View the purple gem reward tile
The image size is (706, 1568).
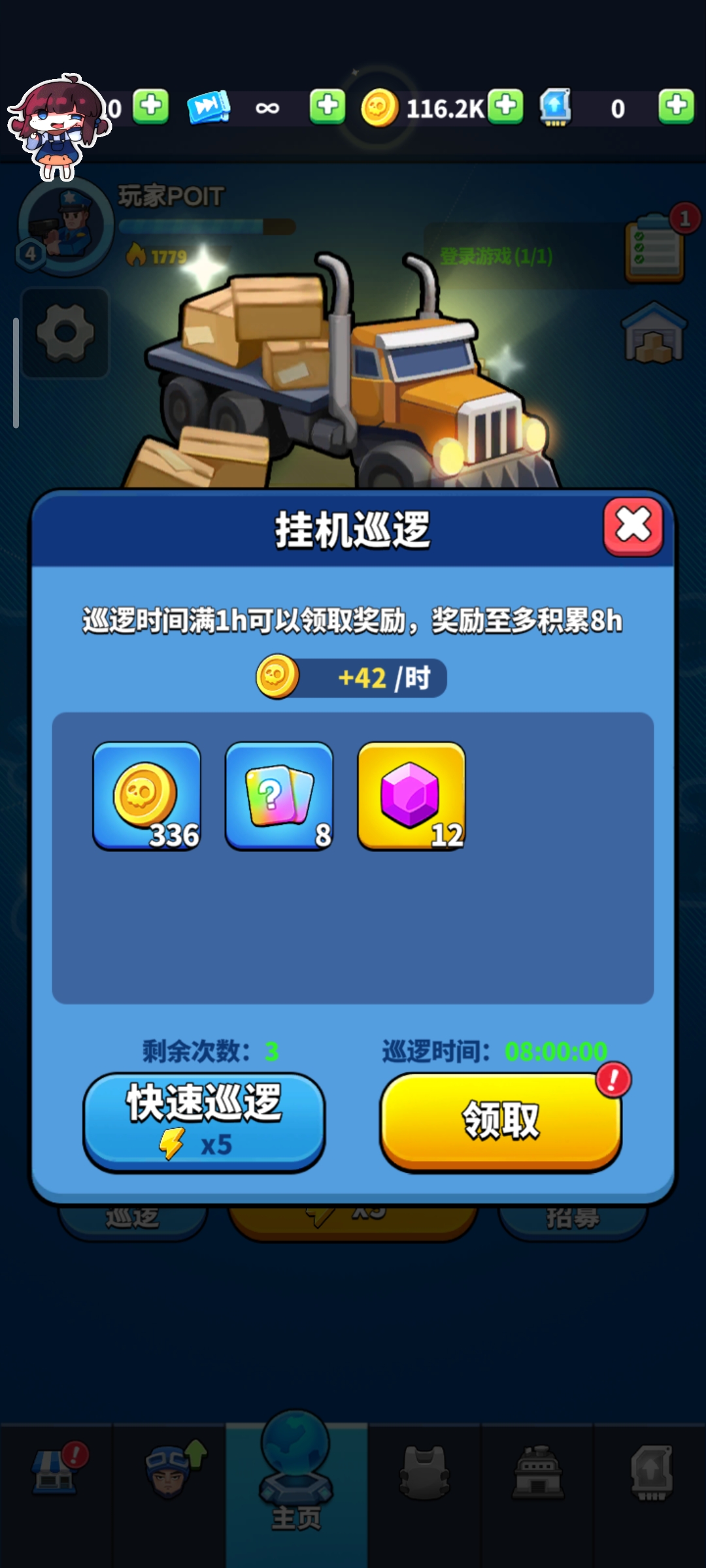[411, 796]
